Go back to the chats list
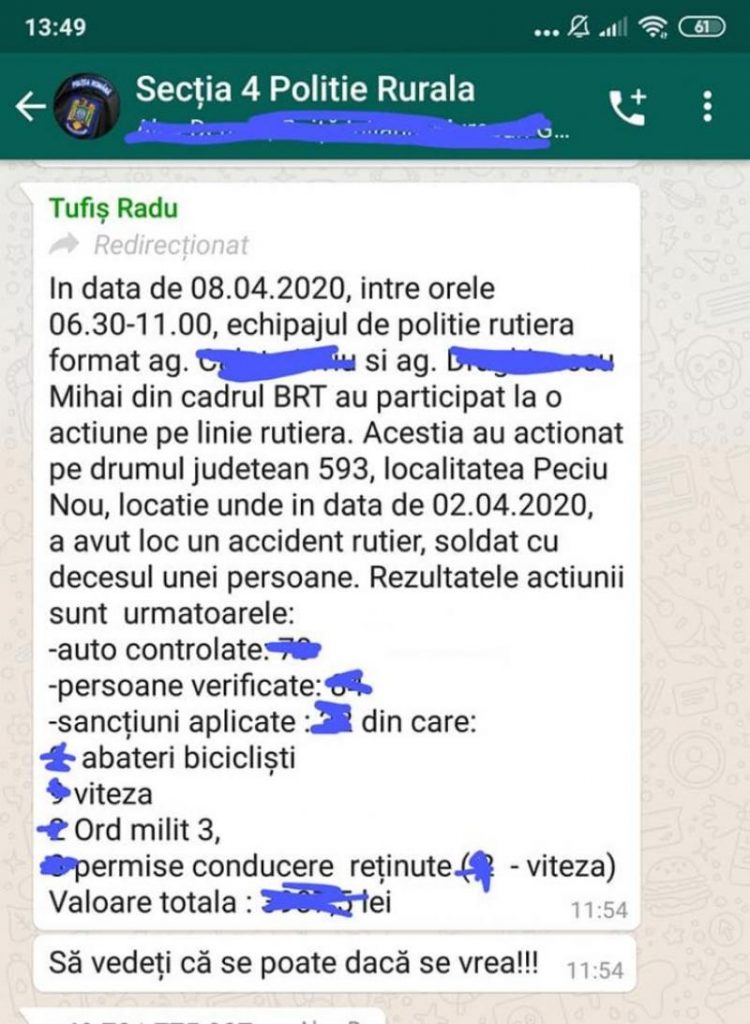The image size is (750, 1024). (x=30, y=106)
